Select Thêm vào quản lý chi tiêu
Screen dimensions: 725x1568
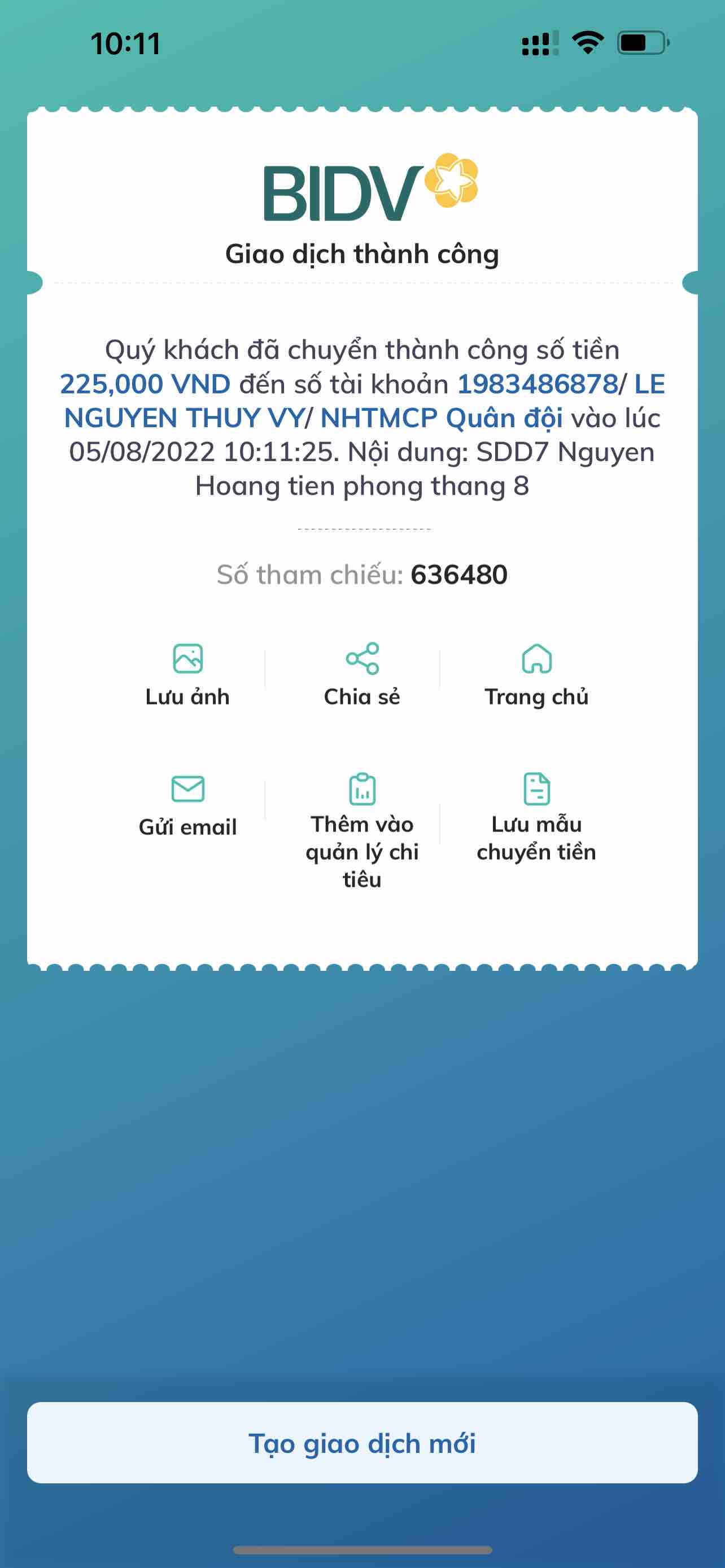click(362, 829)
